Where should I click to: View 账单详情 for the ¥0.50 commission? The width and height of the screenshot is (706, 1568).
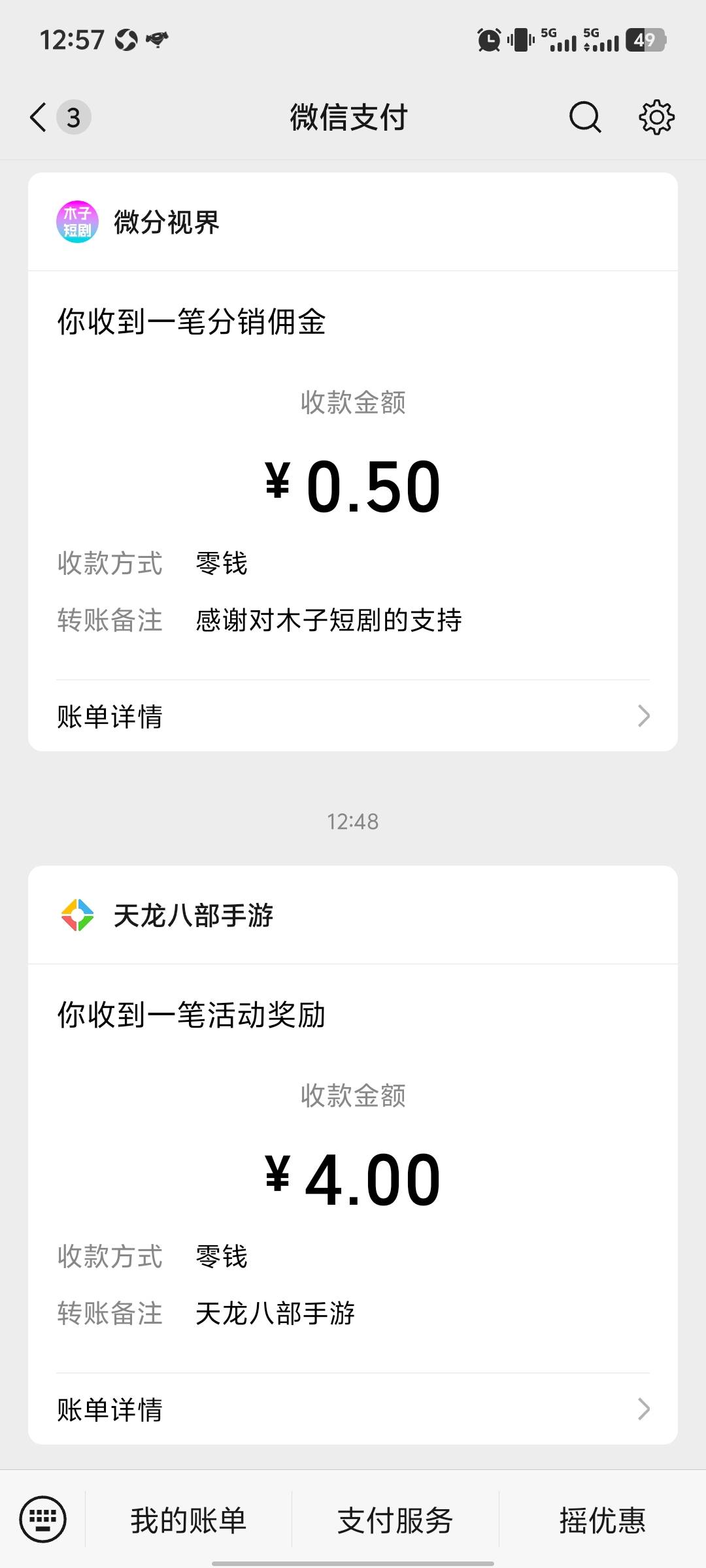pos(353,716)
